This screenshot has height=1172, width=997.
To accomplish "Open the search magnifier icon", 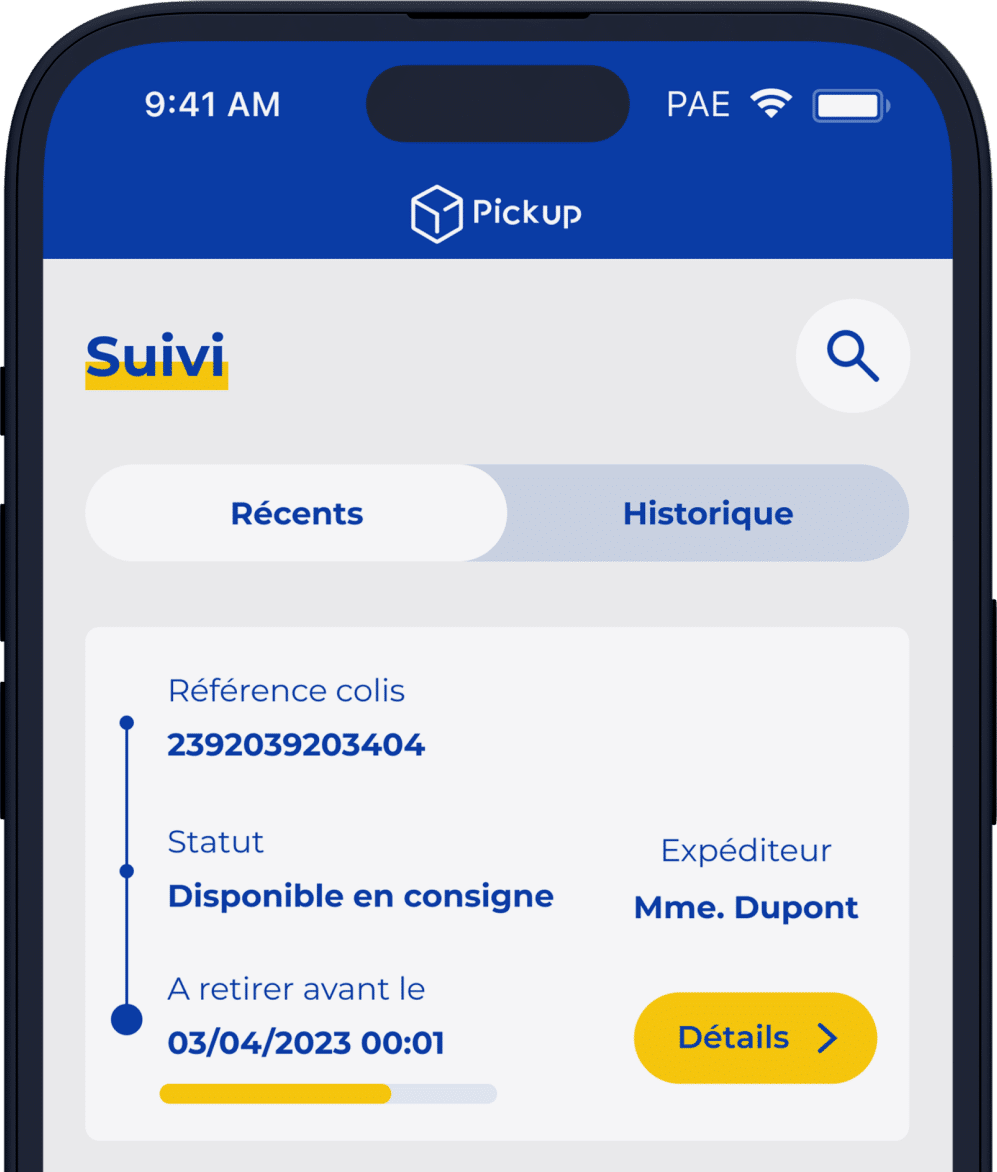I will coord(852,356).
